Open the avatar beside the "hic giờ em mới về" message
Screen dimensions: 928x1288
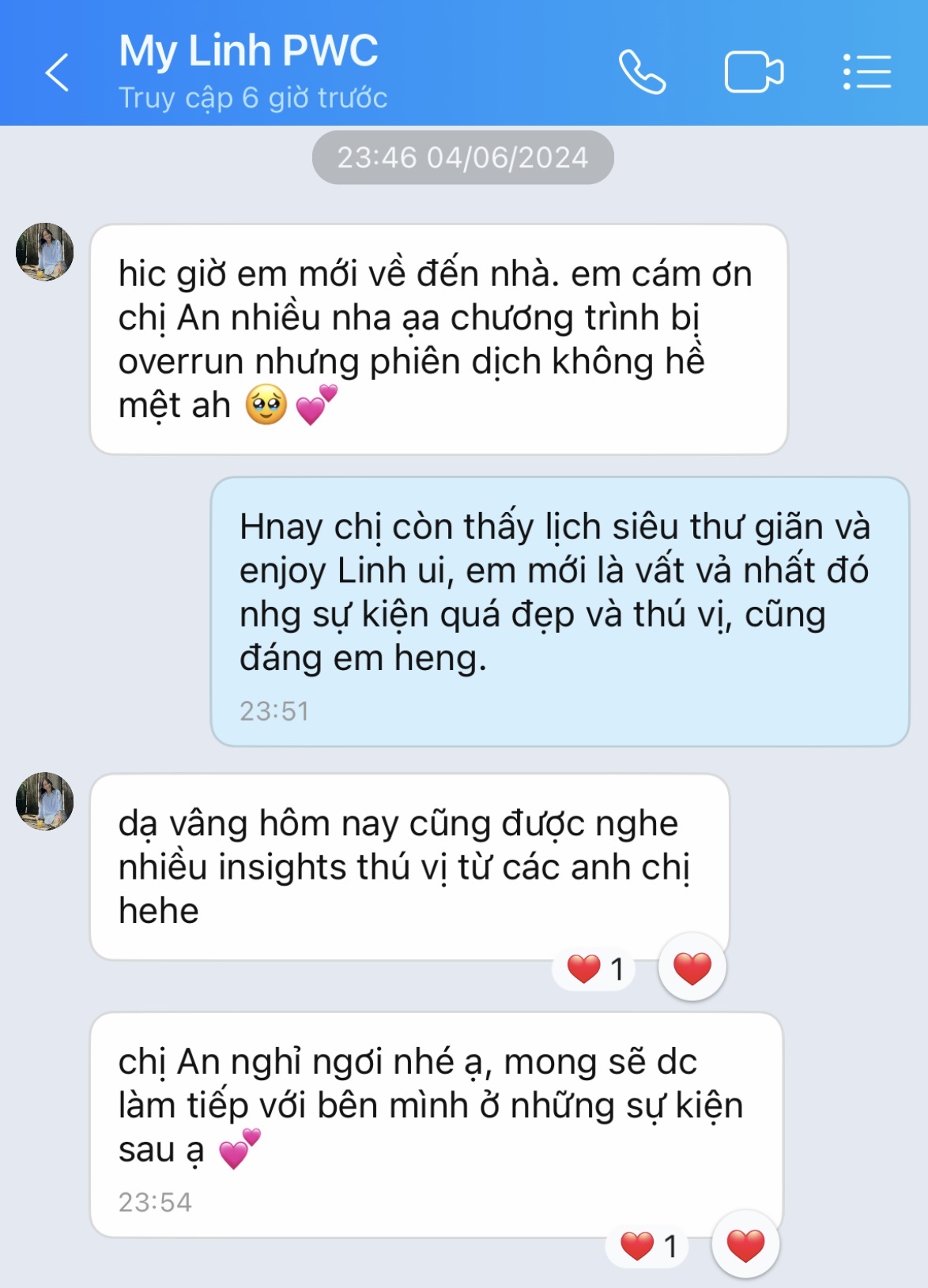pyautogui.click(x=45, y=251)
